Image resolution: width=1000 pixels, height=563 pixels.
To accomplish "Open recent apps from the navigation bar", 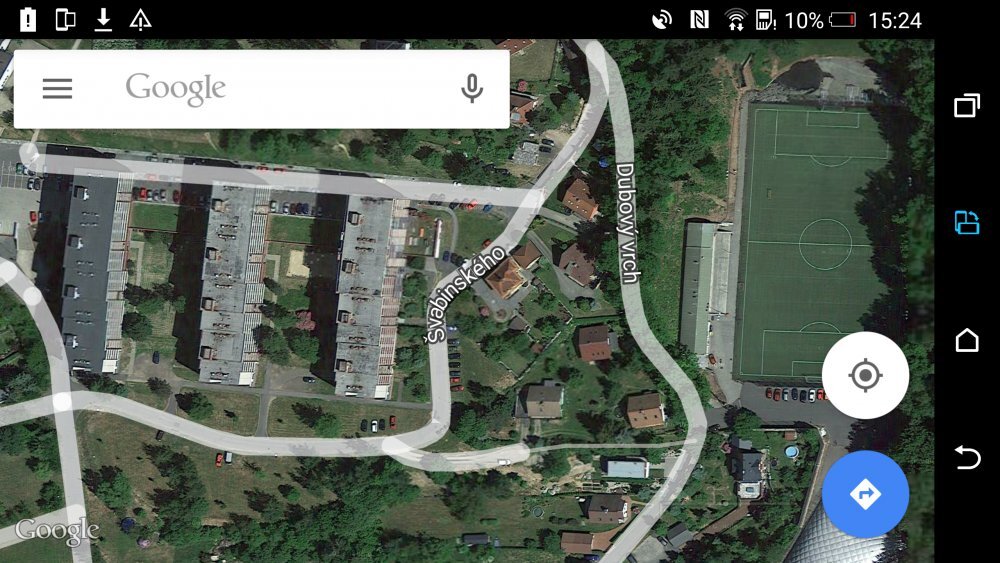I will coord(966,105).
